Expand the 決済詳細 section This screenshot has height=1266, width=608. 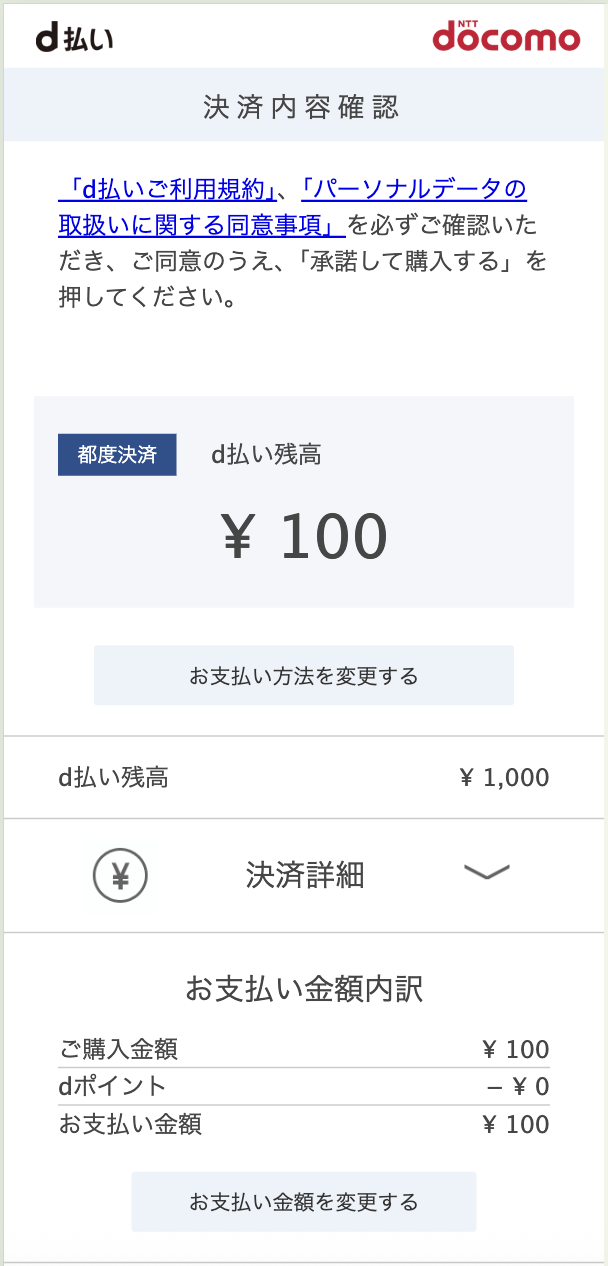[x=304, y=875]
